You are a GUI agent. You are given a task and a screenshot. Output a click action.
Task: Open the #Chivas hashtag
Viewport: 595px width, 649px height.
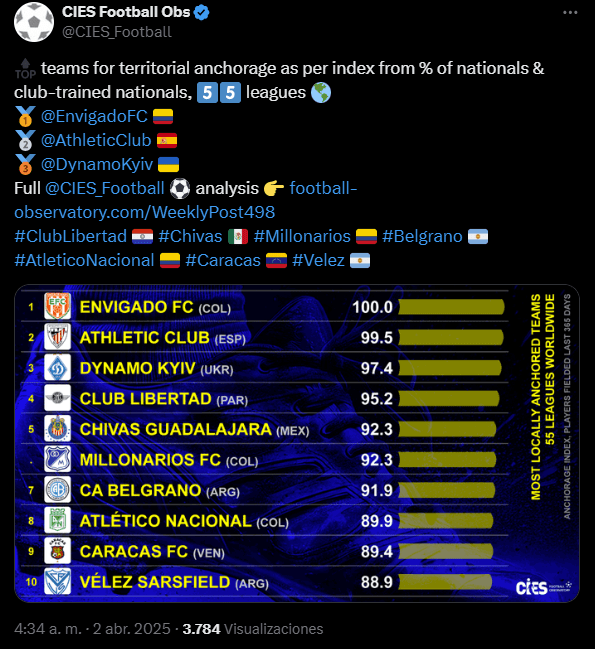[x=190, y=236]
